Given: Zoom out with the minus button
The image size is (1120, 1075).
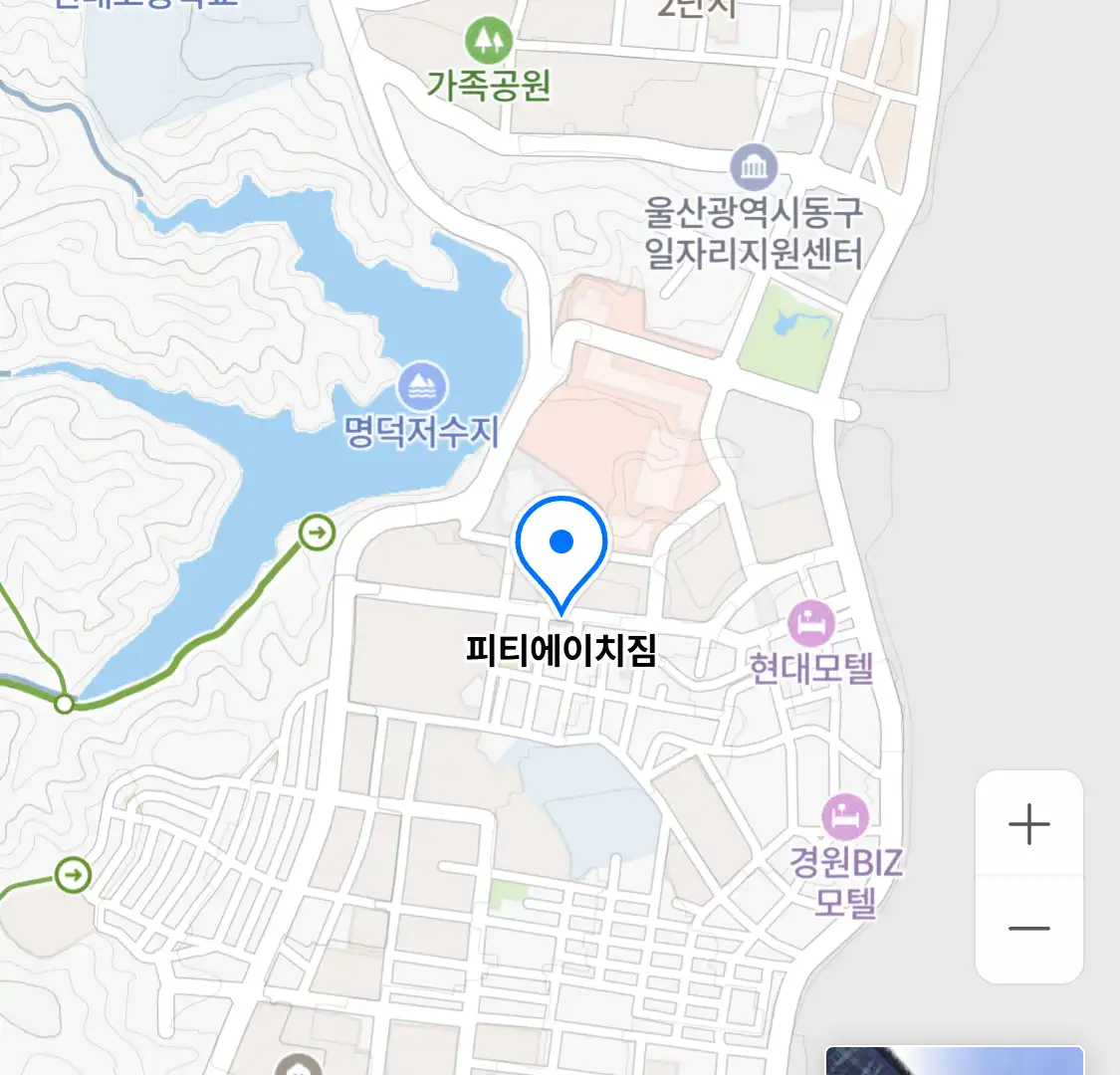Looking at the screenshot, I should [x=1028, y=929].
